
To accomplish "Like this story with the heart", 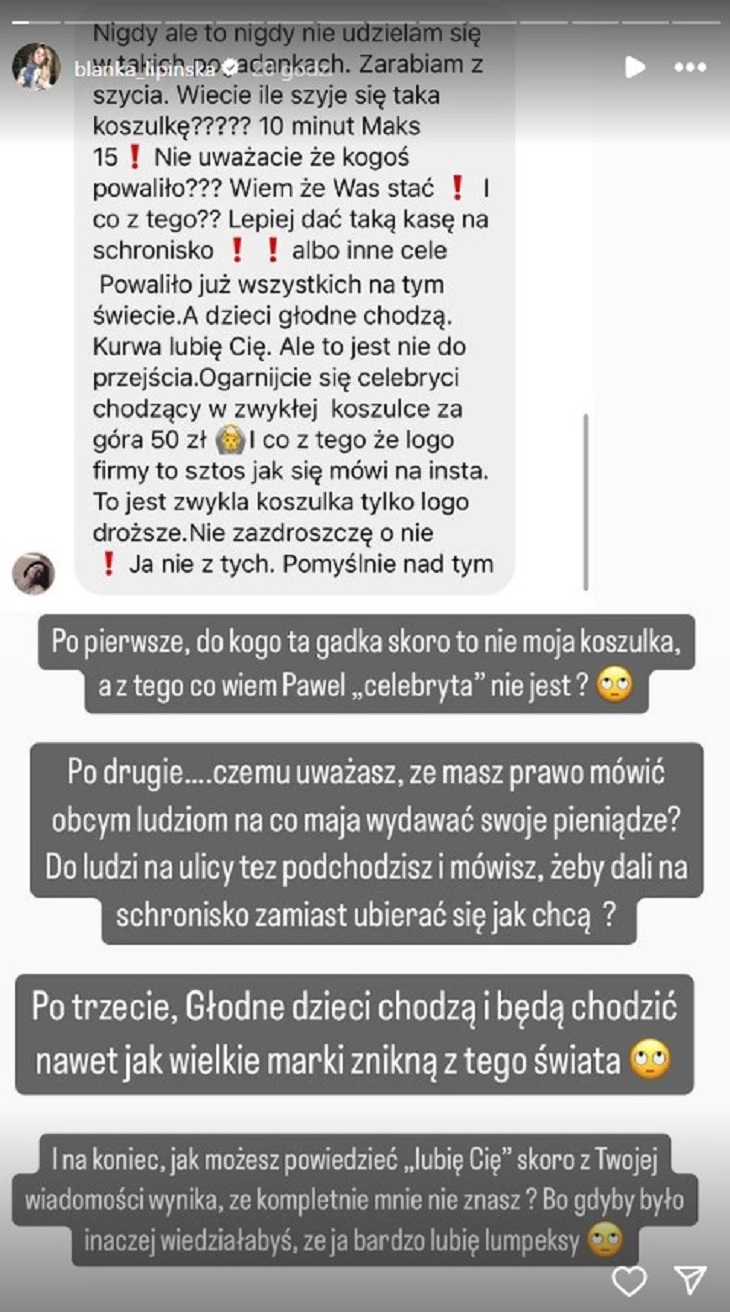I will click(628, 1280).
